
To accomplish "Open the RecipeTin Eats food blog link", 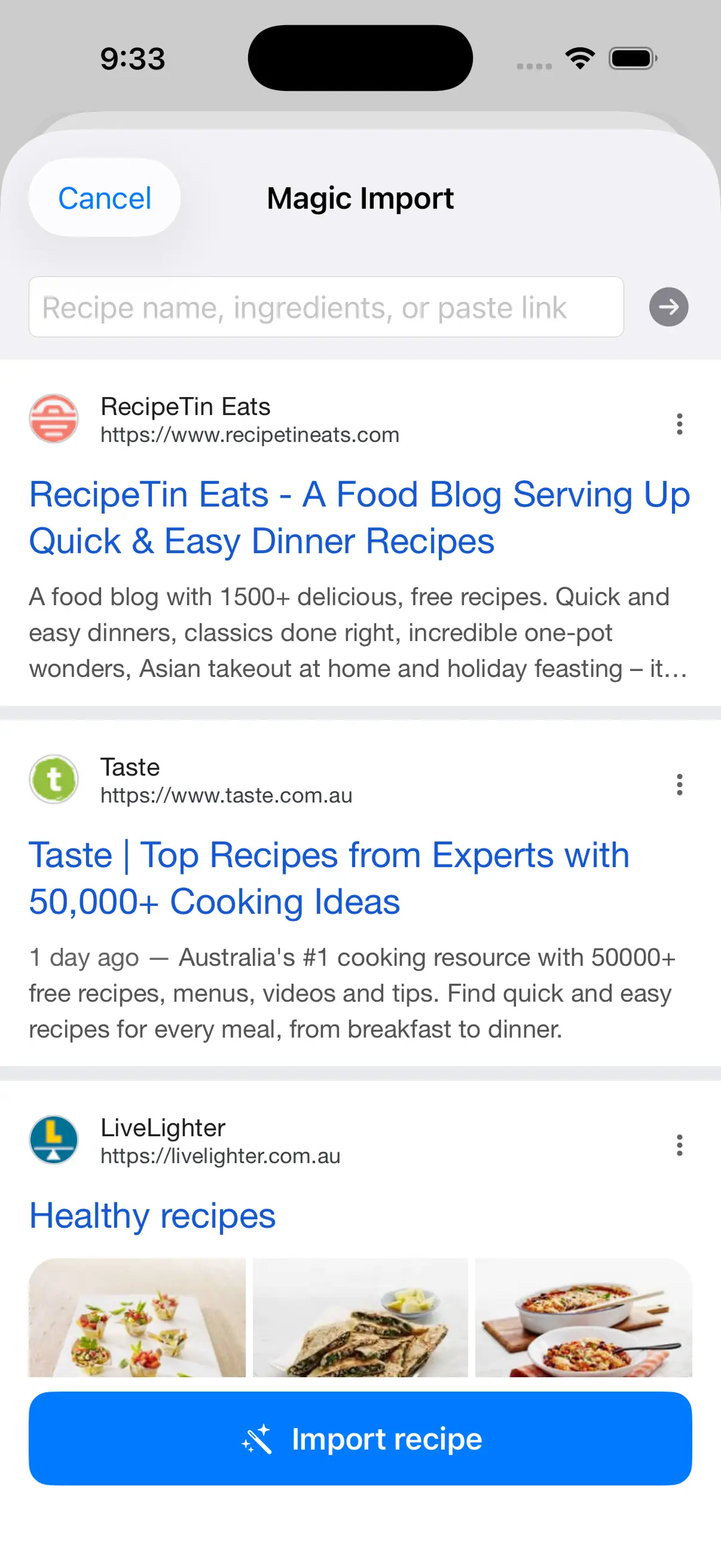I will point(360,517).
